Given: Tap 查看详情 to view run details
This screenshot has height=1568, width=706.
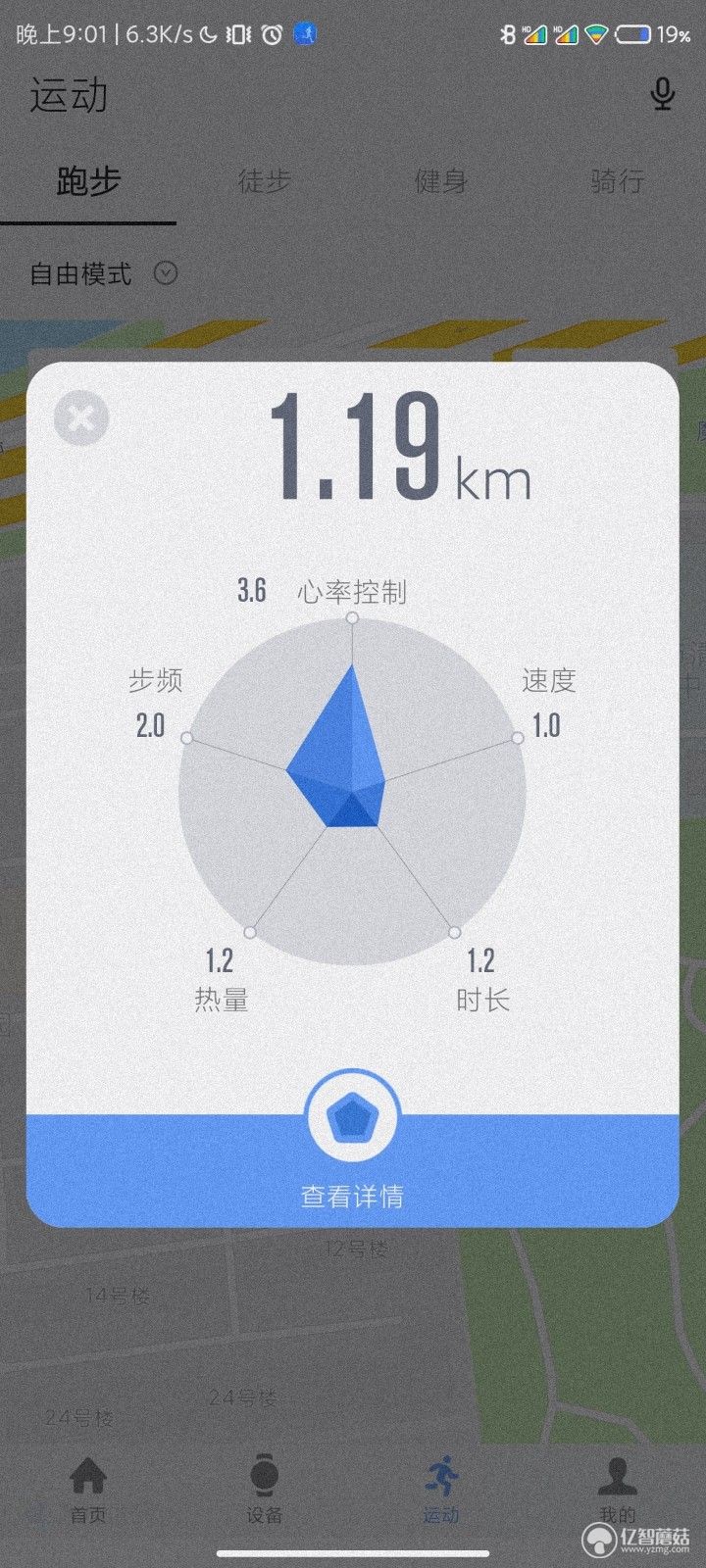Looking at the screenshot, I should pos(352,1196).
